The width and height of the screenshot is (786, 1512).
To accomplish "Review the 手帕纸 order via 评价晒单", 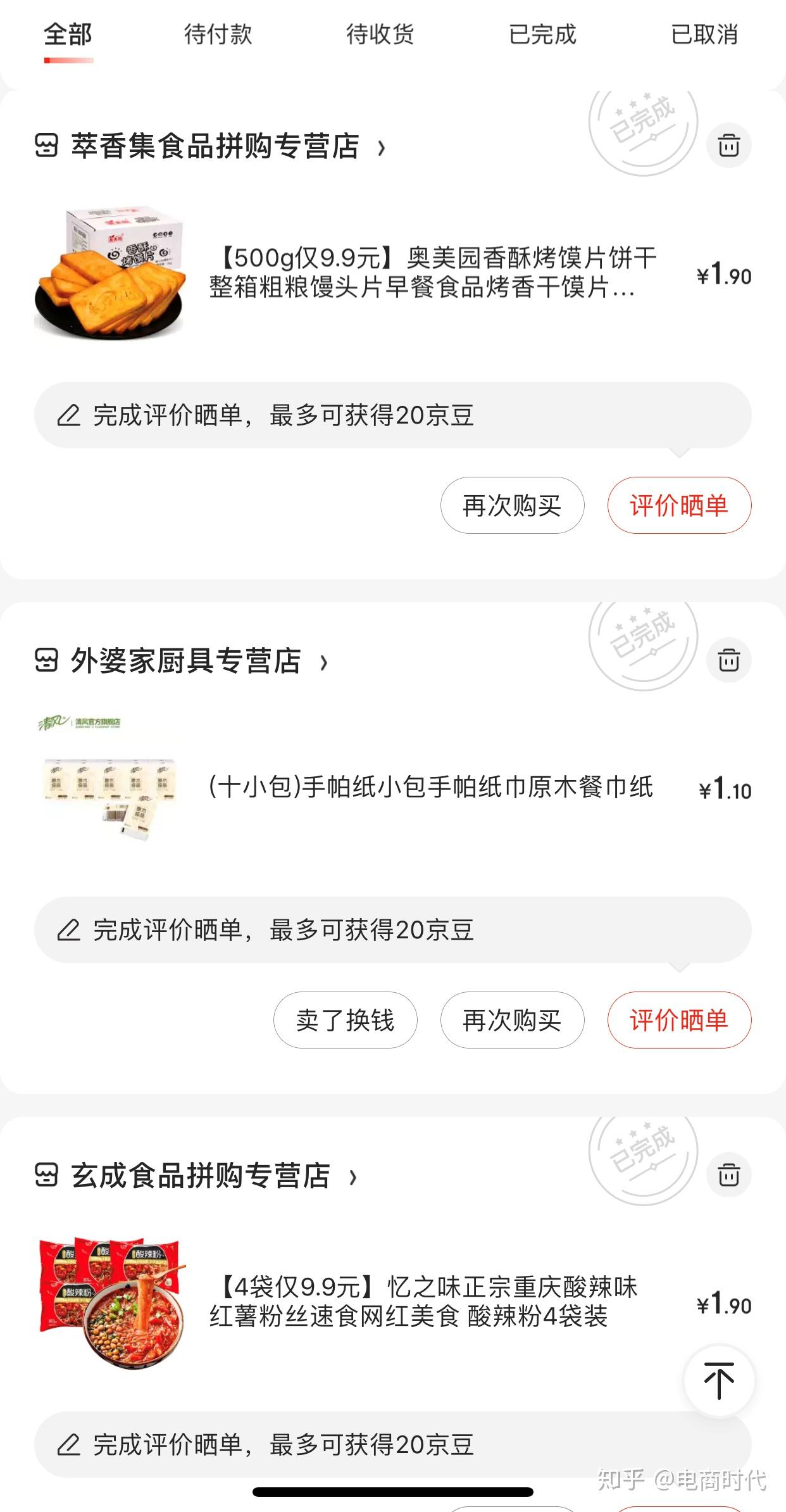I will 679,1020.
